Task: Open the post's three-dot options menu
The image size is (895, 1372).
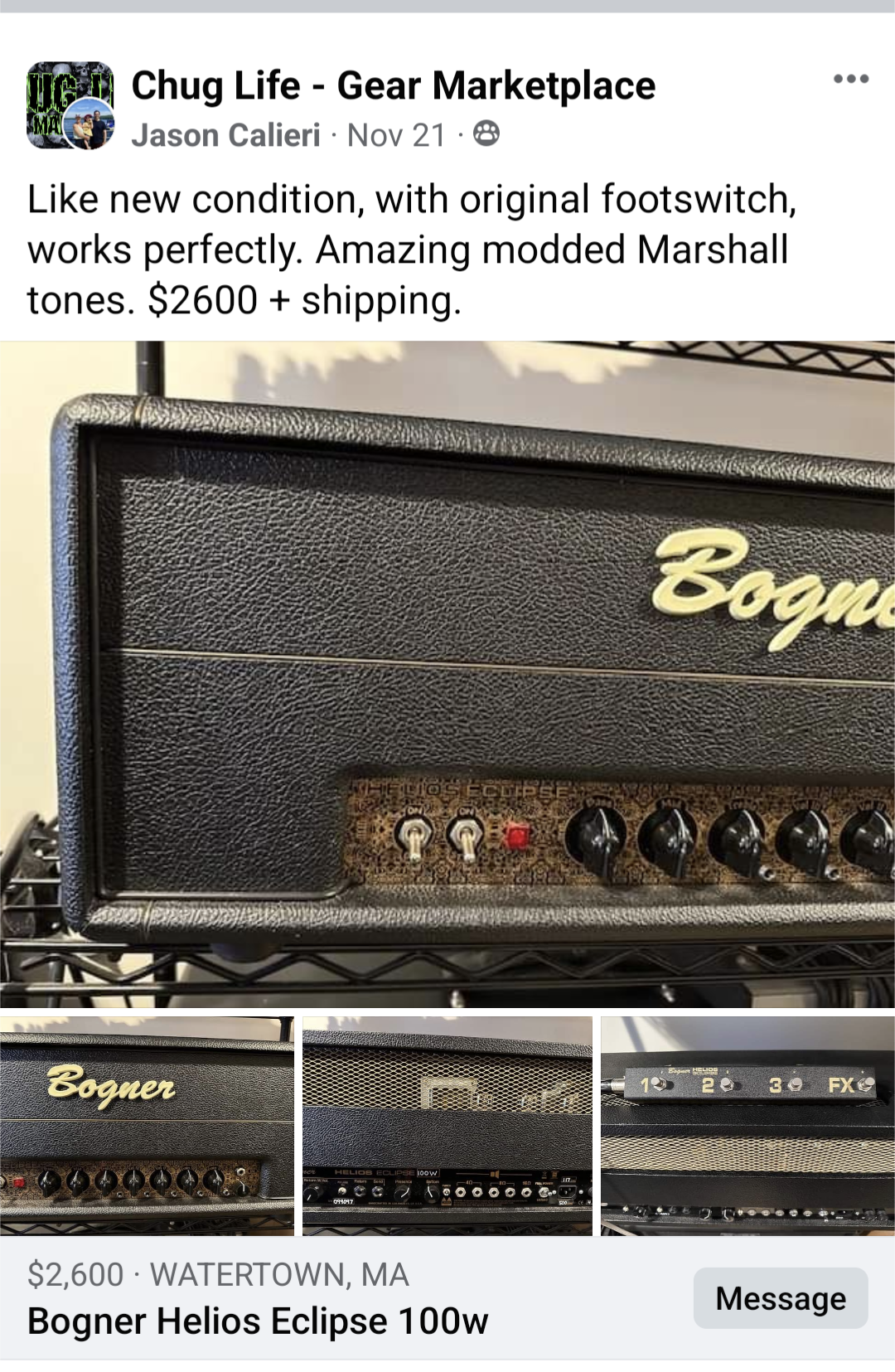Action: [851, 80]
